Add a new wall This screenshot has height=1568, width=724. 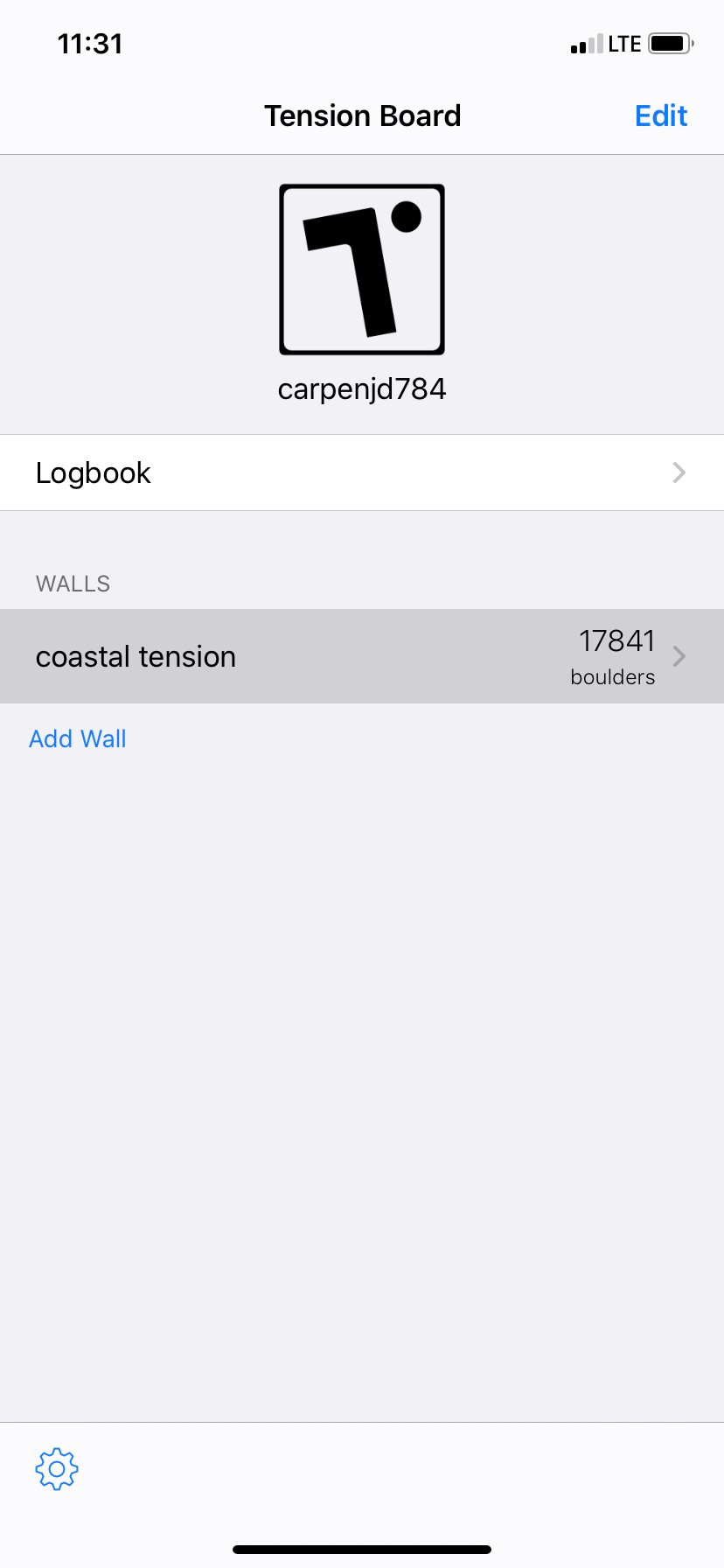coord(78,738)
